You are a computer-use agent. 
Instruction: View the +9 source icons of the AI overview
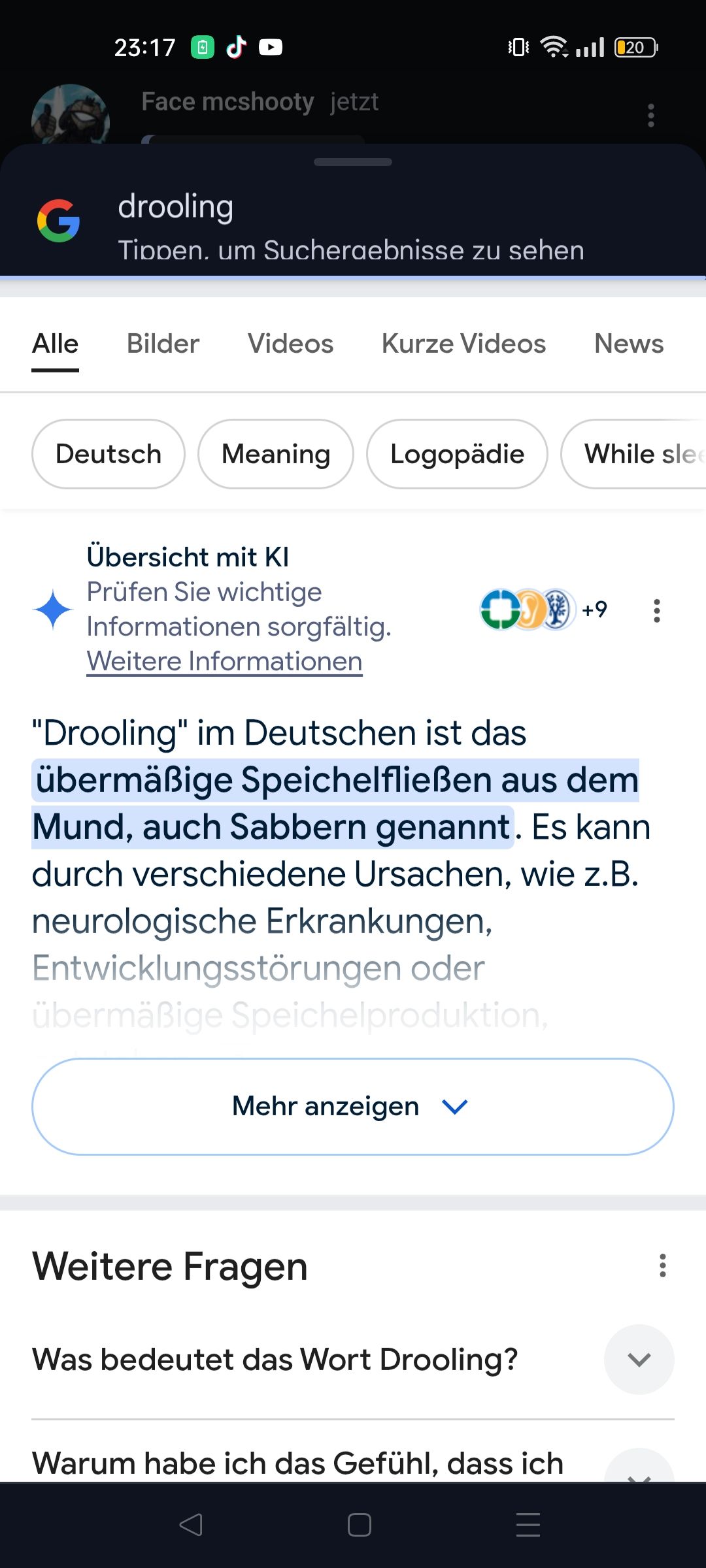click(543, 610)
